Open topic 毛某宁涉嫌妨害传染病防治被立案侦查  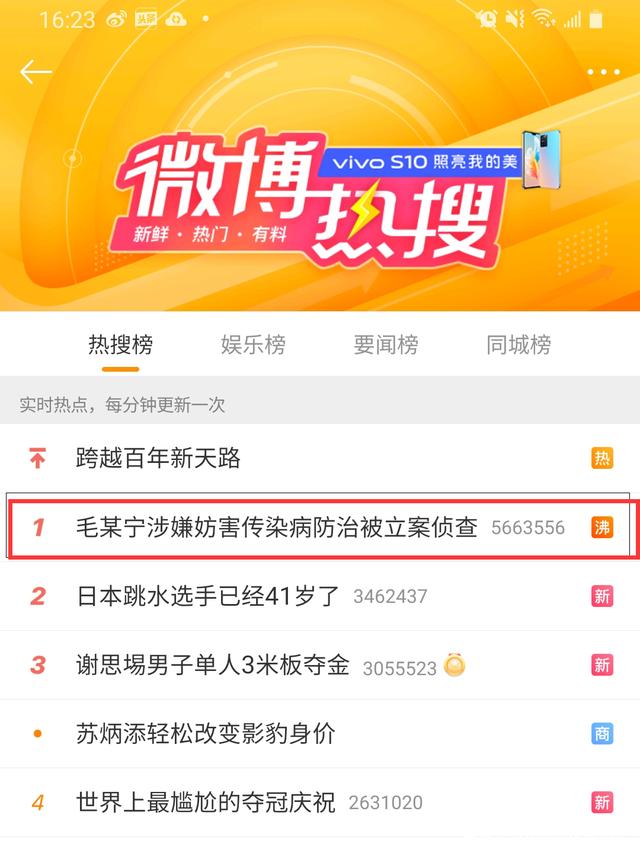pos(278,527)
